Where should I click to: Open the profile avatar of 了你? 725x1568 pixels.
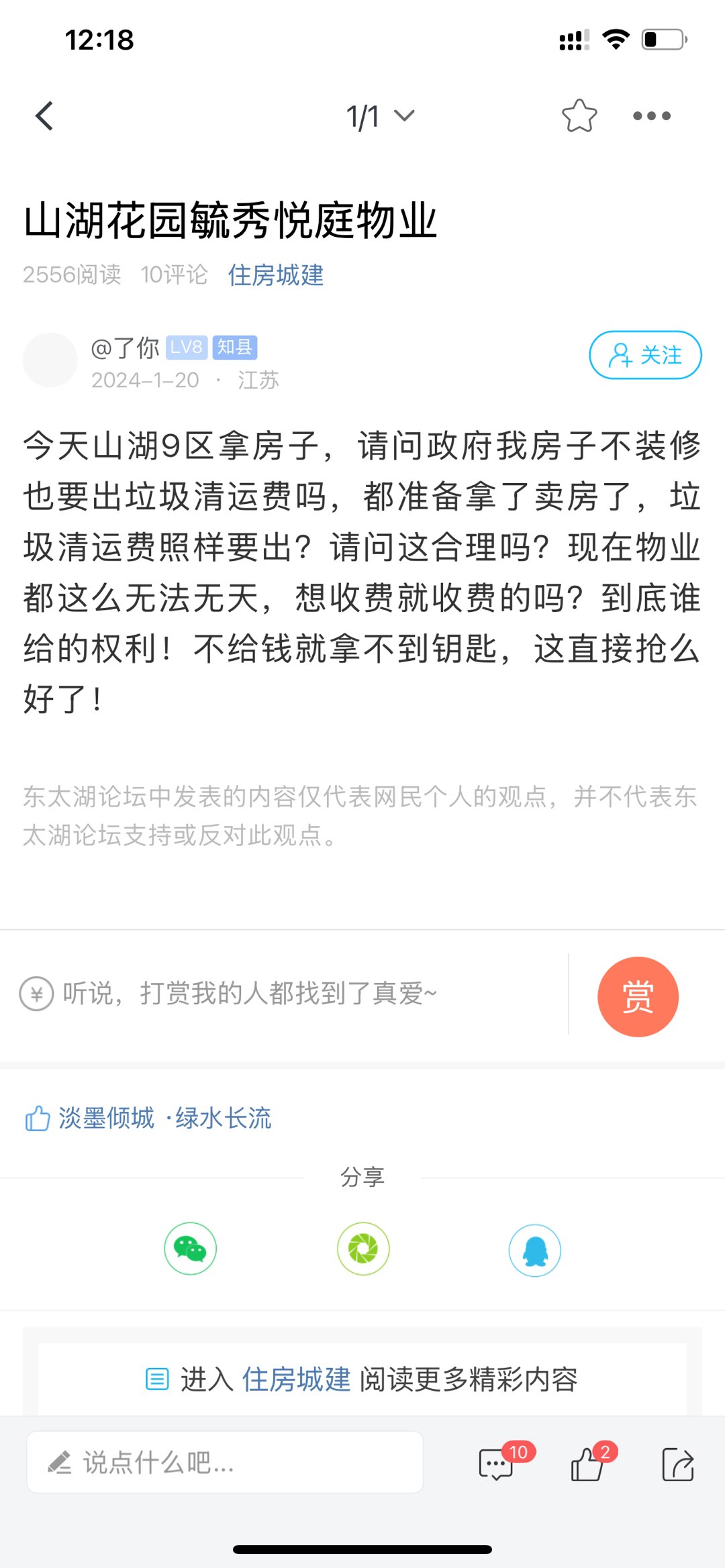[x=50, y=360]
